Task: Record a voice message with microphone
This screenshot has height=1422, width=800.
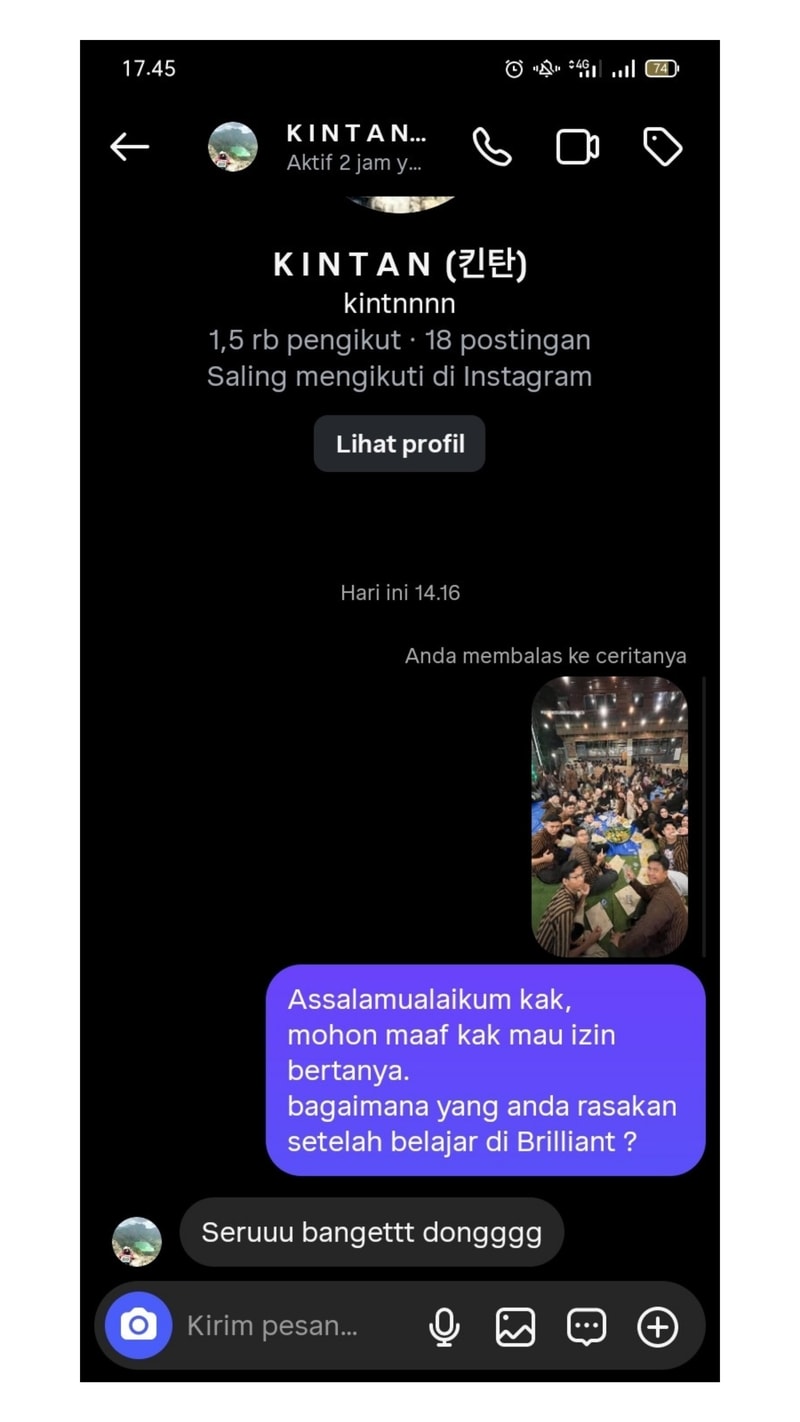Action: pyautogui.click(x=444, y=1326)
